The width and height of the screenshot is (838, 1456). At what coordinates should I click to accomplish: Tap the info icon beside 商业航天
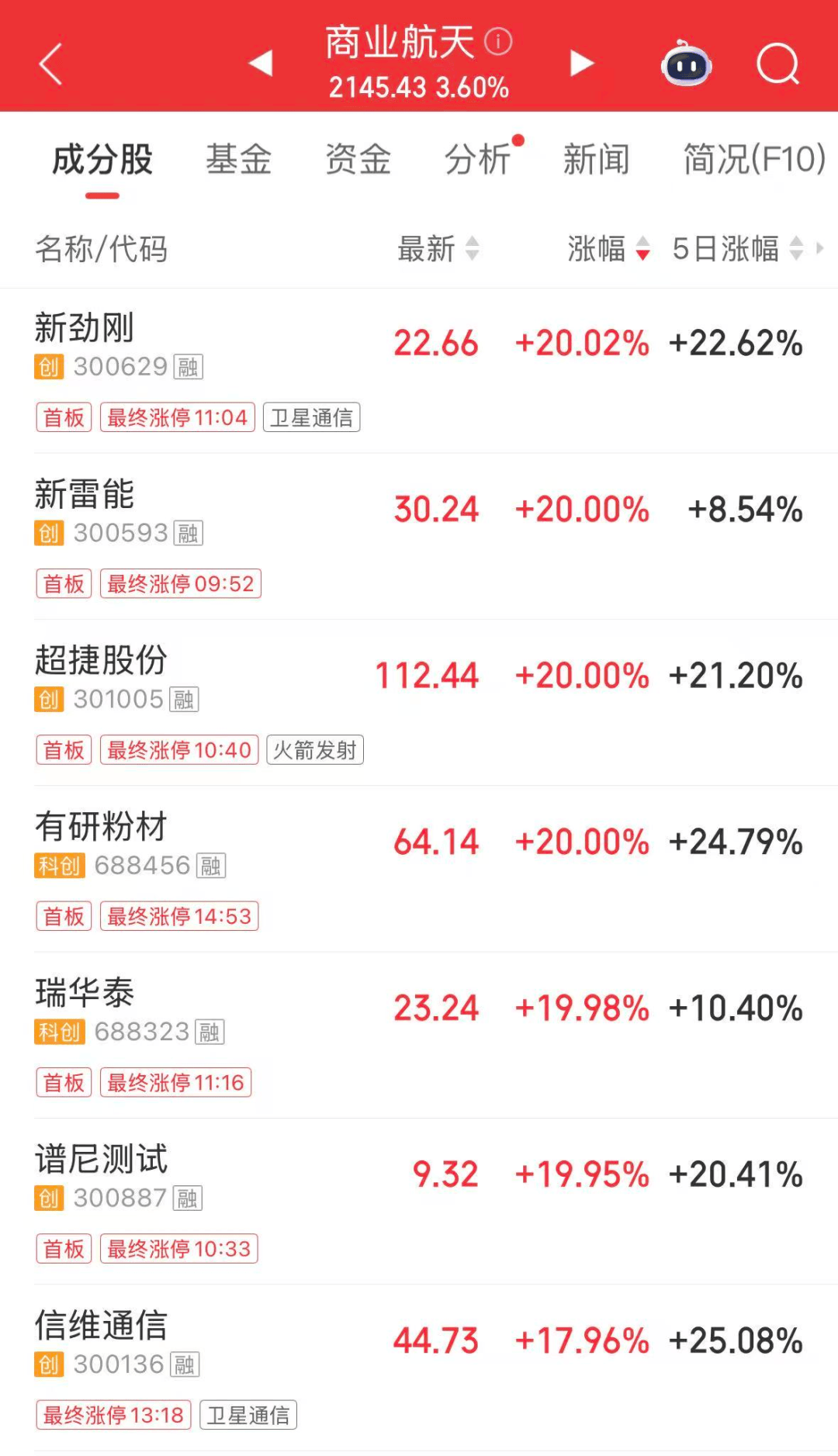pyautogui.click(x=497, y=41)
